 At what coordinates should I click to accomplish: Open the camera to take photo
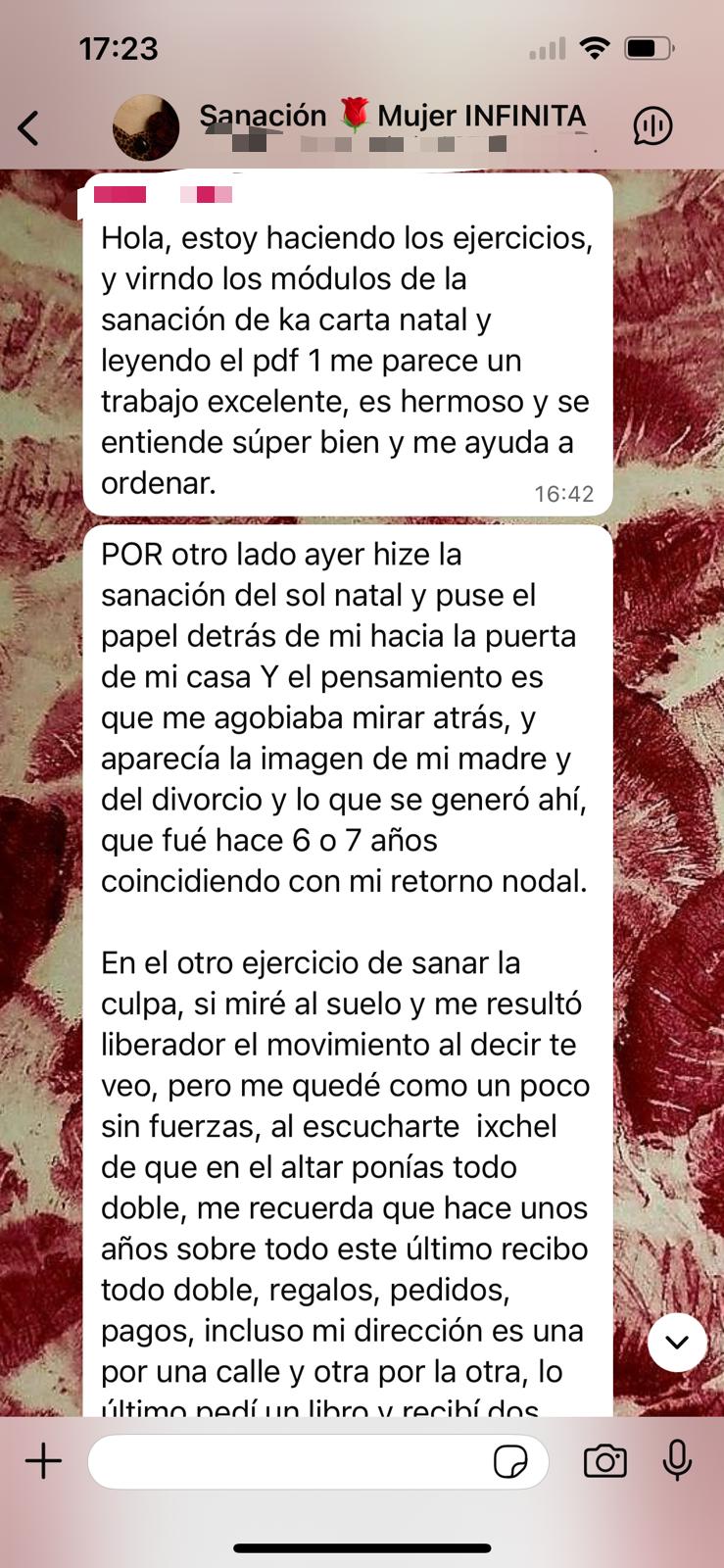[x=604, y=1461]
